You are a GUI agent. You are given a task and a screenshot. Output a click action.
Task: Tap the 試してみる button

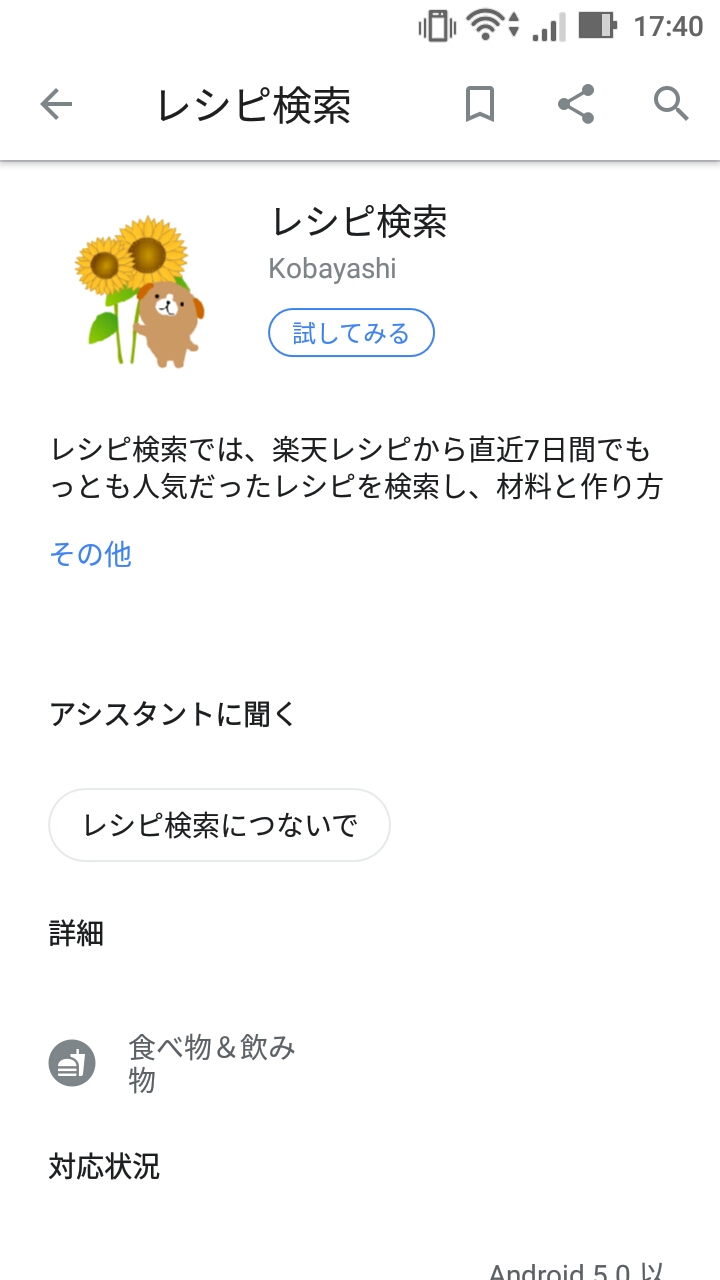pos(351,333)
